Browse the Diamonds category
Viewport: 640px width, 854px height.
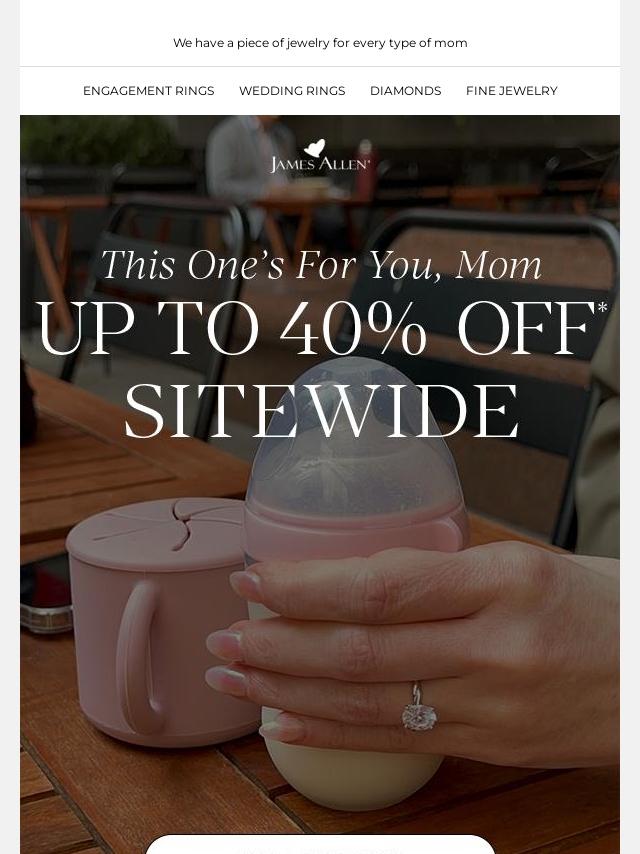pyautogui.click(x=405, y=91)
